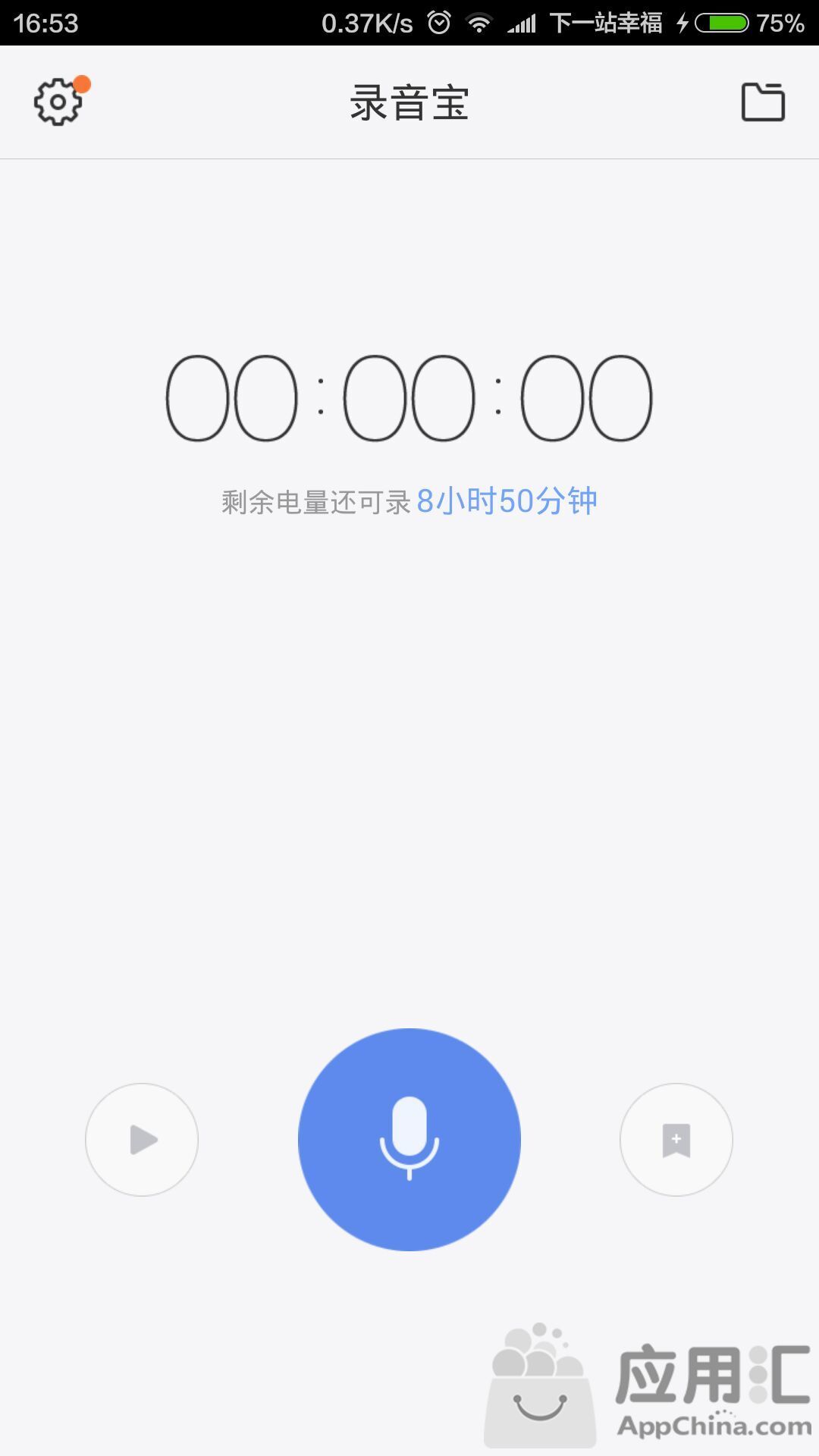Open the settings gear icon
Viewport: 819px width, 1456px height.
(58, 102)
